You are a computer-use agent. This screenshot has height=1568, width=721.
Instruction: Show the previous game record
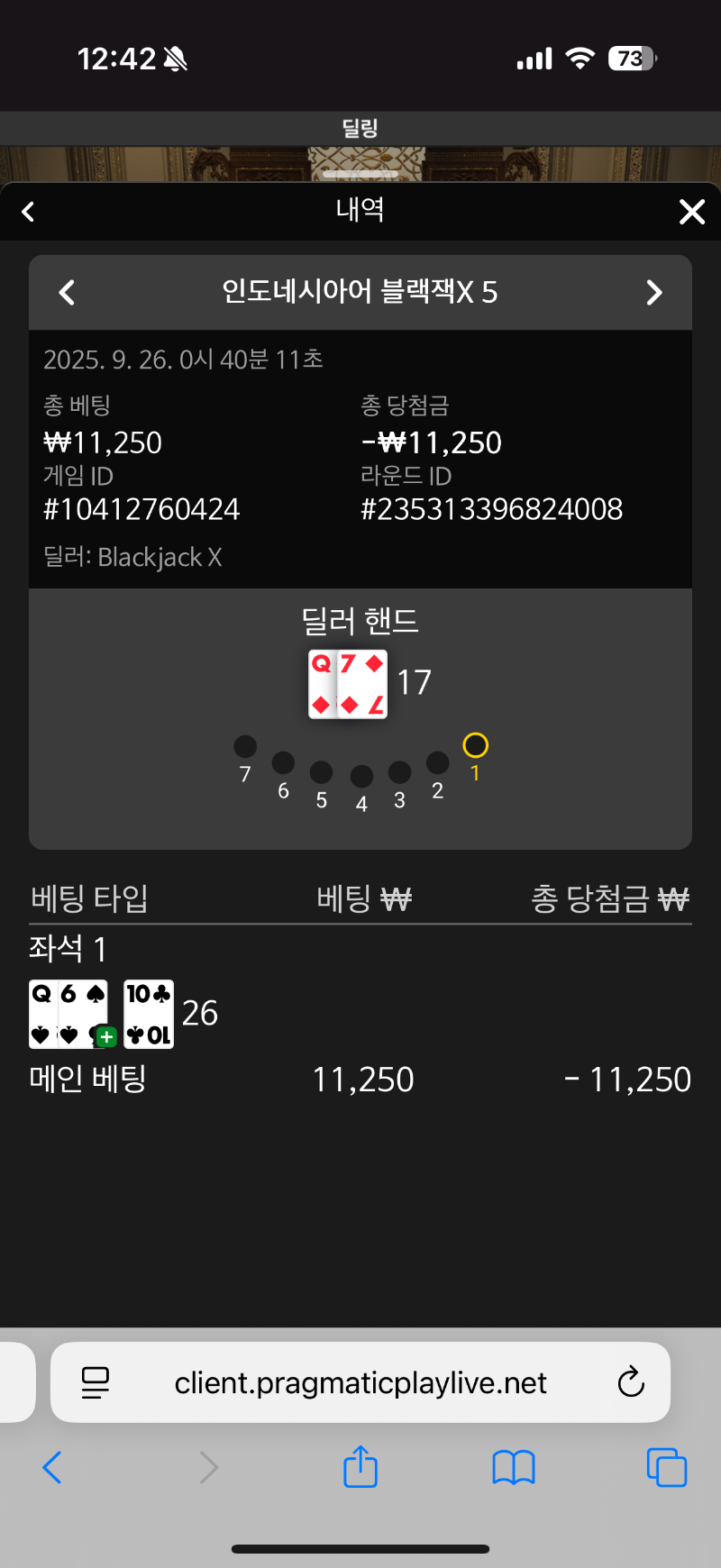(67, 292)
